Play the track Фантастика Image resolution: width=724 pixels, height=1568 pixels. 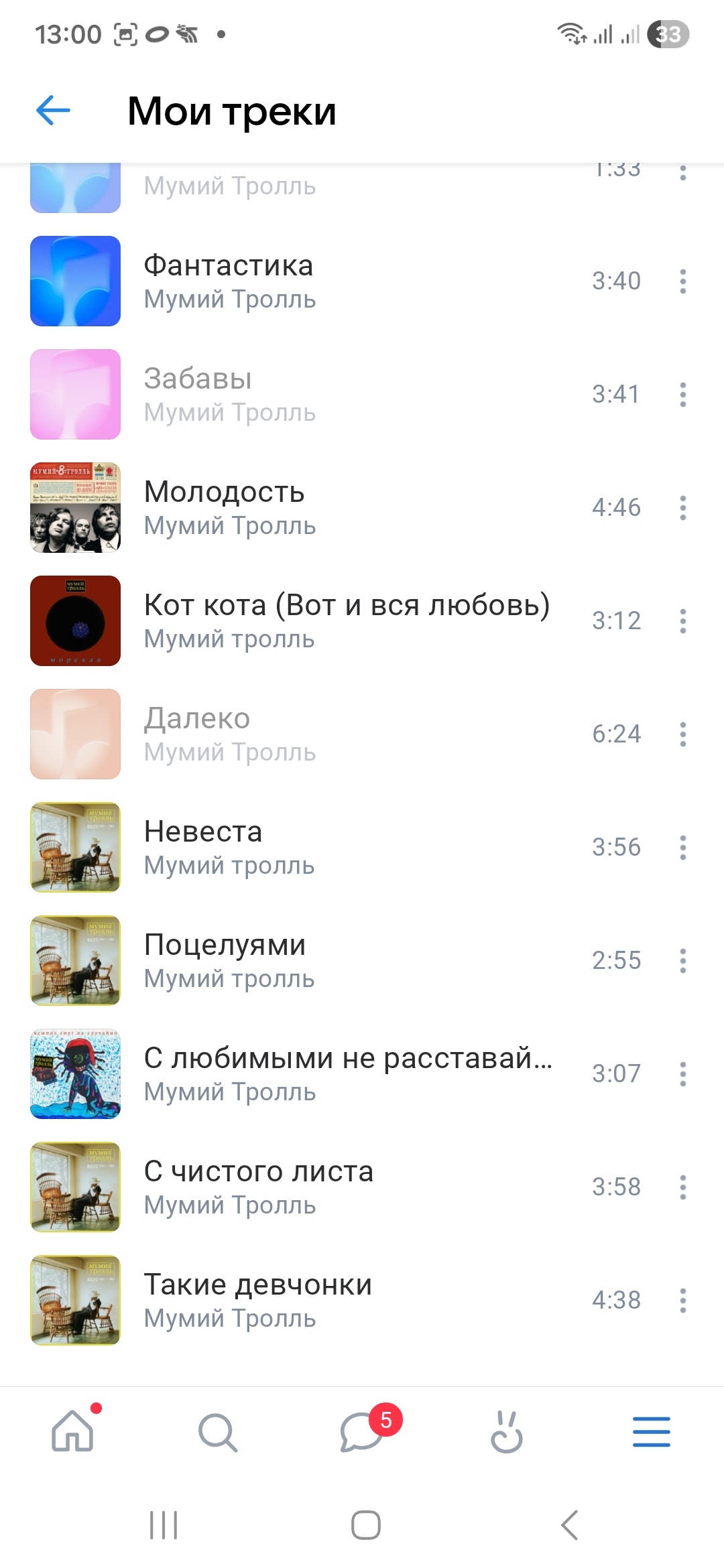[x=228, y=281]
